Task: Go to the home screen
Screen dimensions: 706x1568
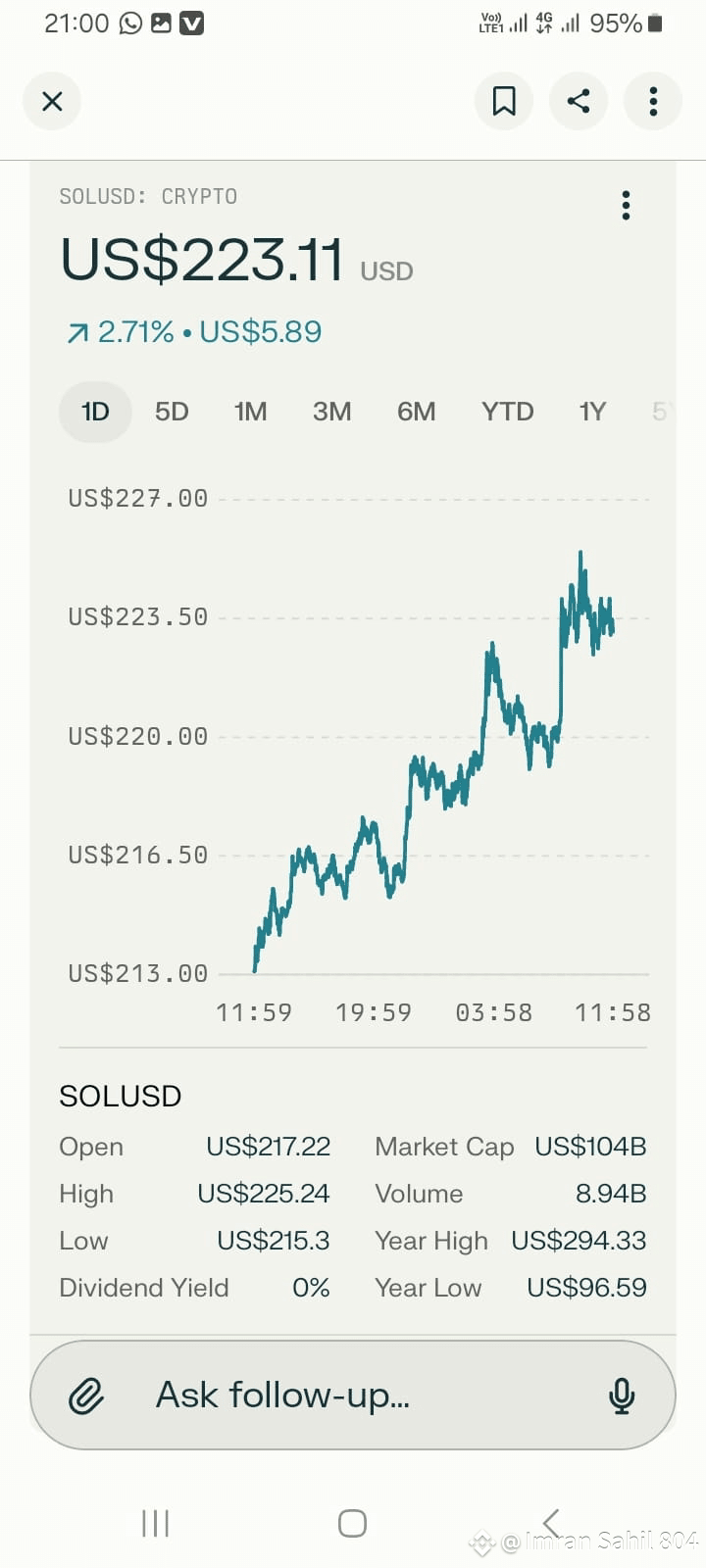Action: click(x=352, y=1523)
